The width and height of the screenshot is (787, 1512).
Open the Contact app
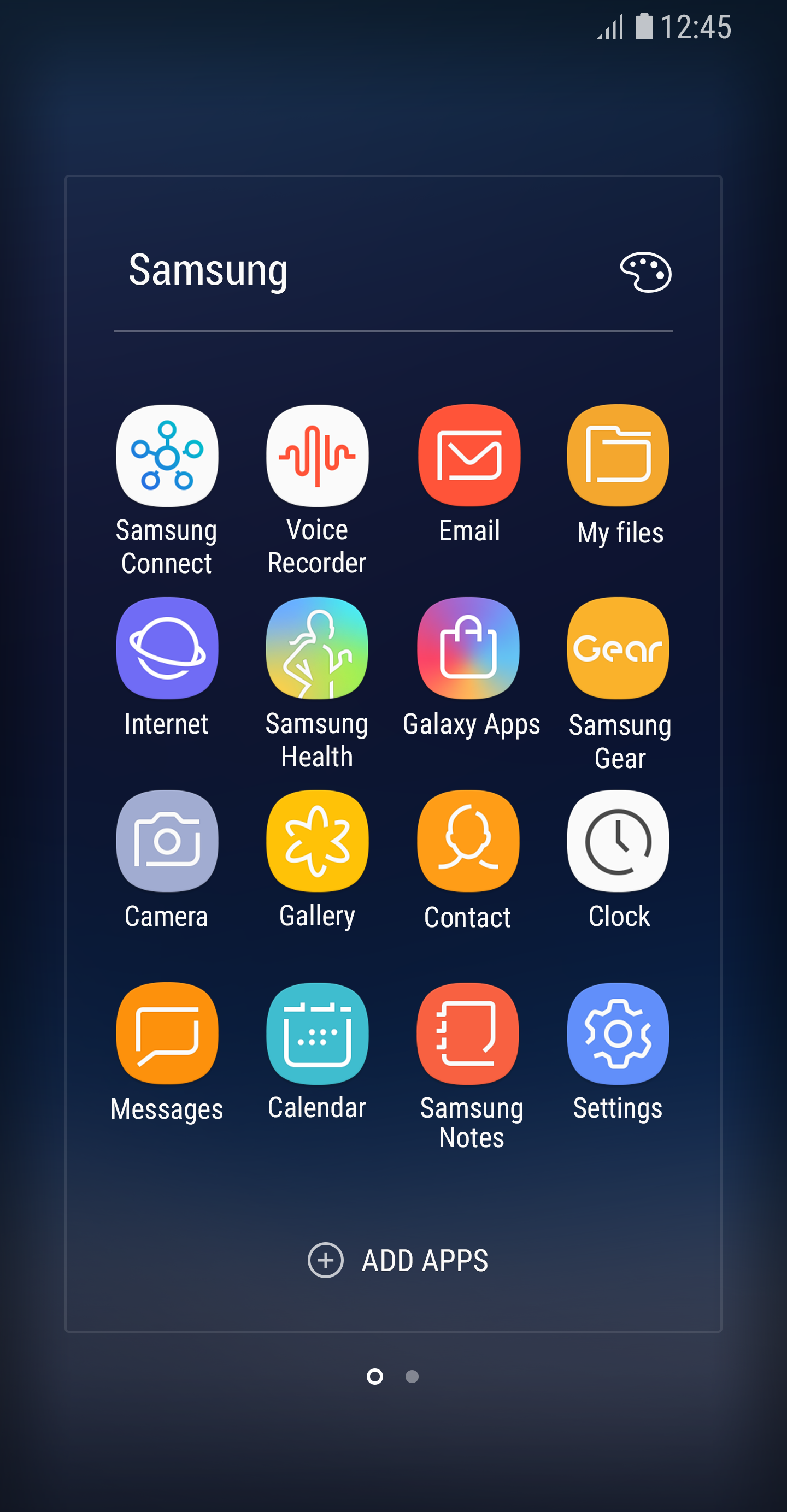coord(469,841)
